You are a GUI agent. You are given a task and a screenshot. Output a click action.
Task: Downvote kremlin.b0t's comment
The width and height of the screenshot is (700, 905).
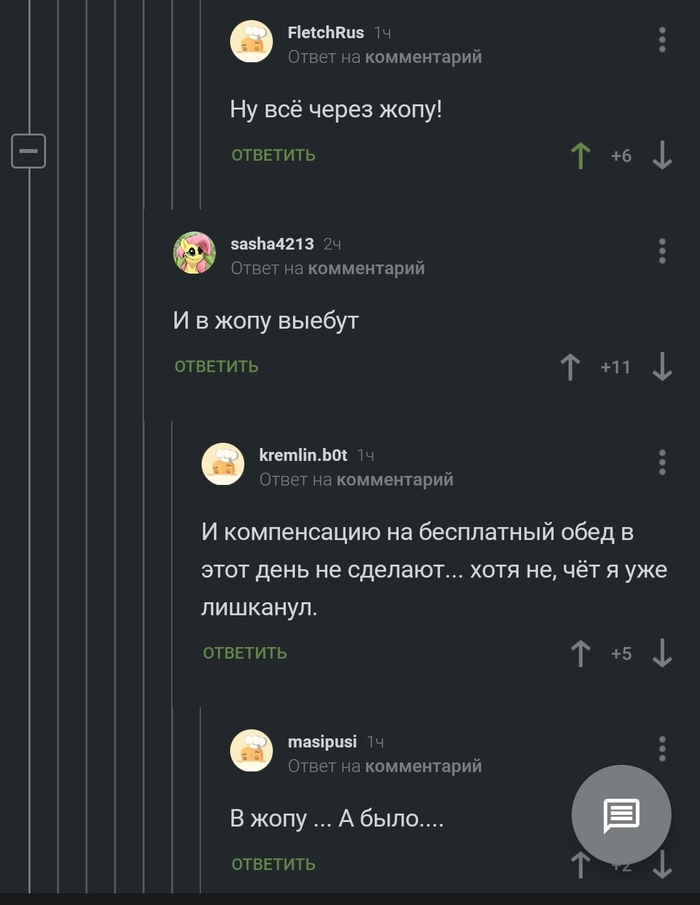(662, 653)
